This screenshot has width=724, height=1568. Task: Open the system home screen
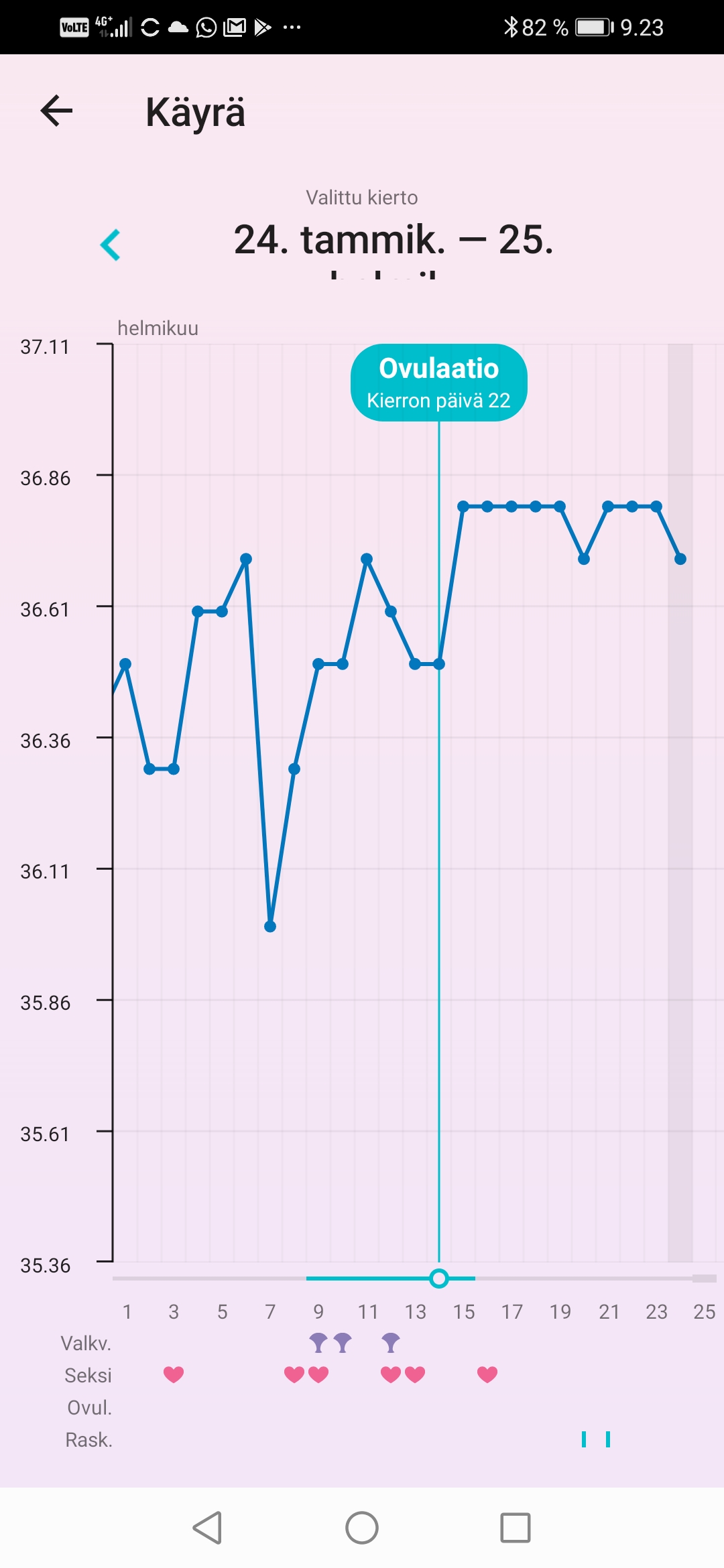362,1528
